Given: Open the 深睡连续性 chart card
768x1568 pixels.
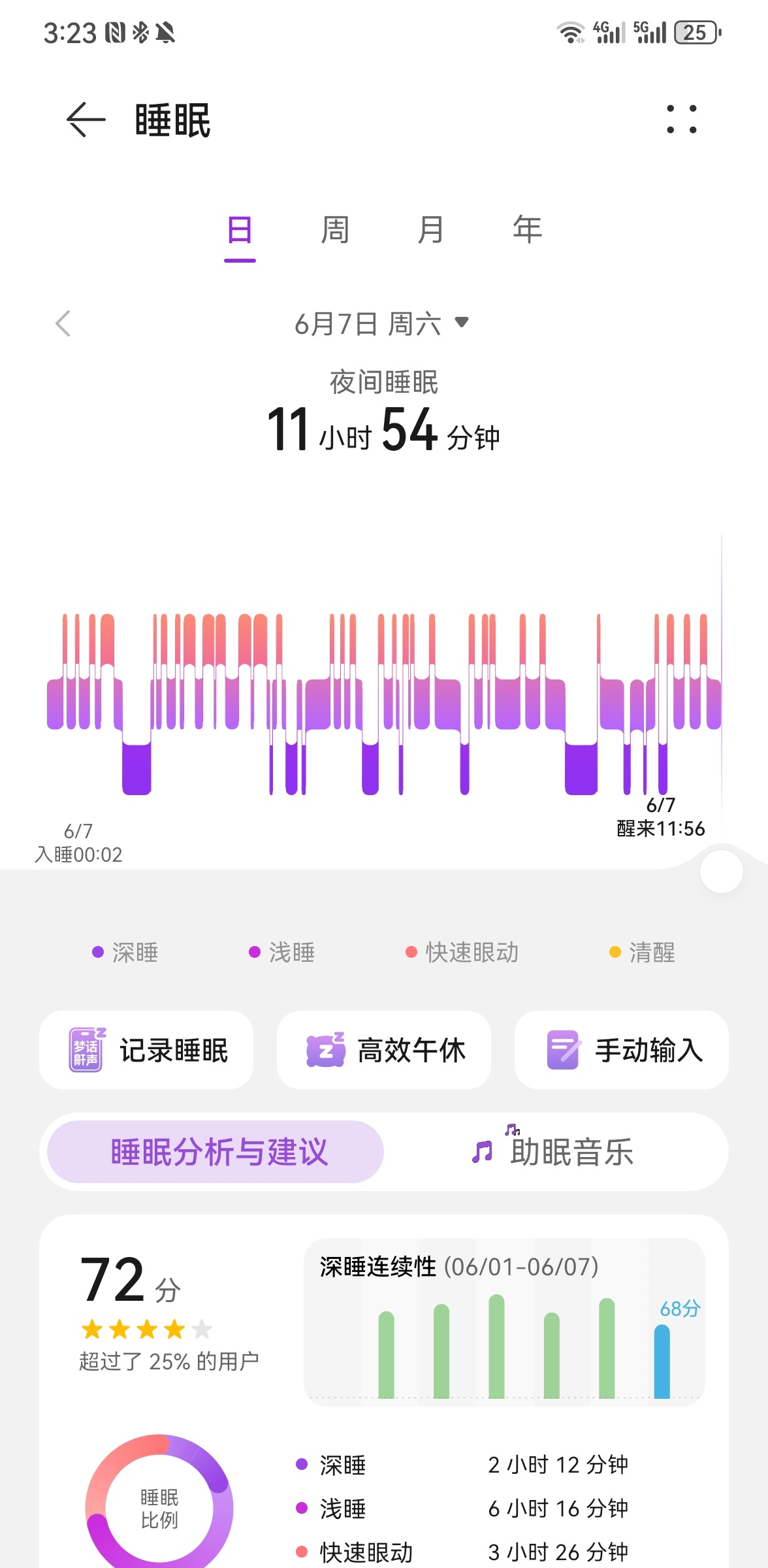Looking at the screenshot, I should pyautogui.click(x=504, y=1322).
